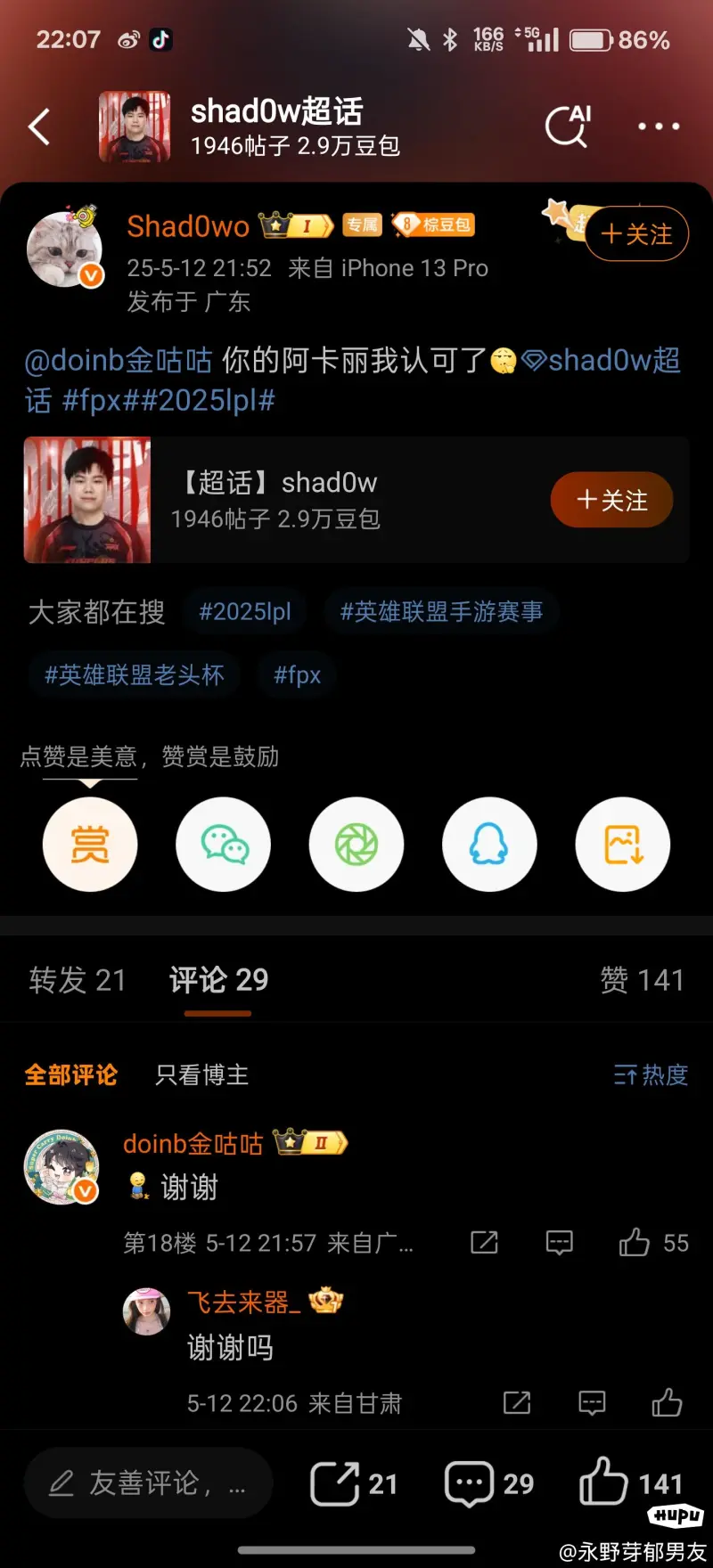This screenshot has width=713, height=1568.
Task: Like doinb金咕咕's comment
Action: pos(635,1243)
